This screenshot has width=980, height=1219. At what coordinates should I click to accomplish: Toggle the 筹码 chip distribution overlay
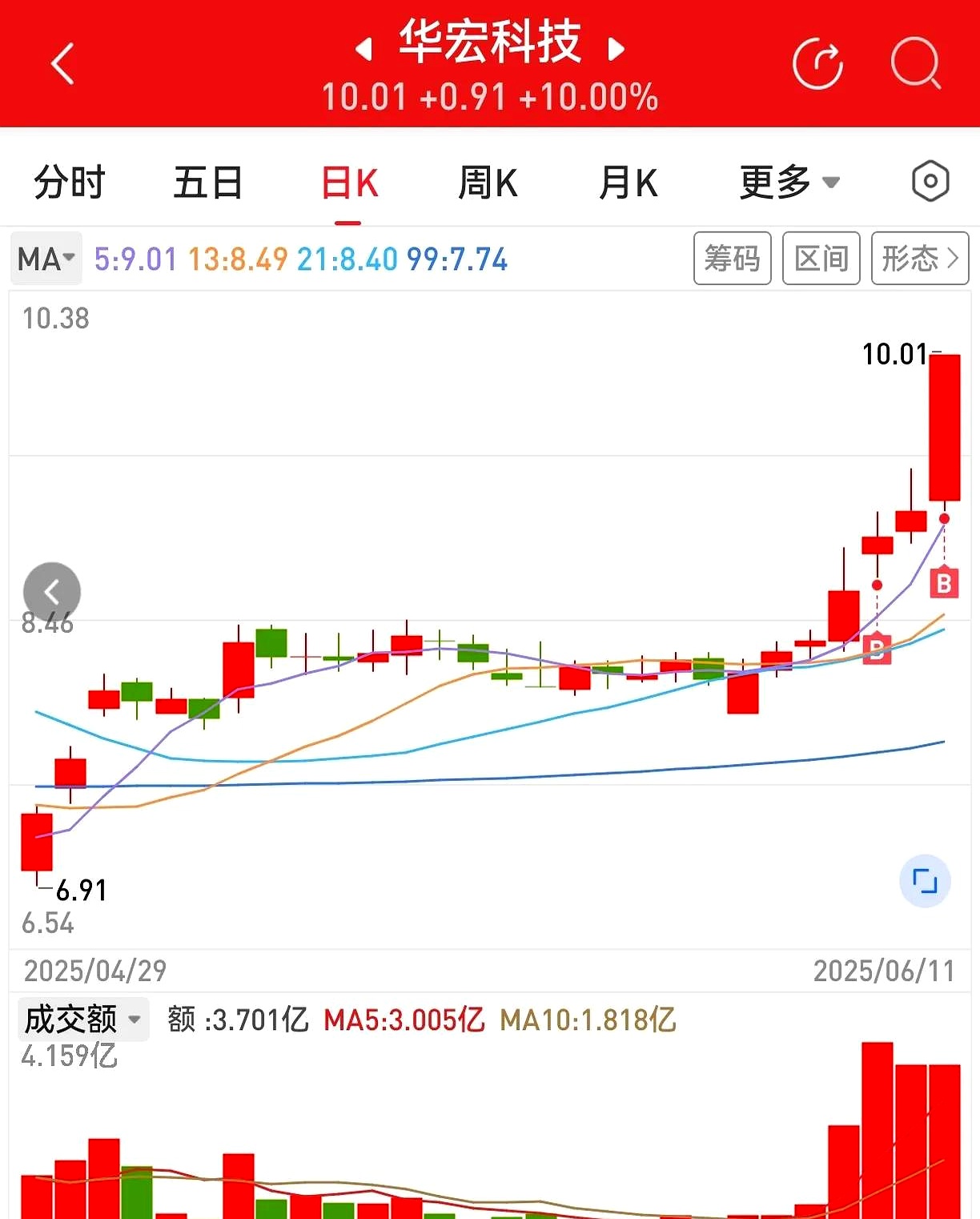(x=733, y=259)
